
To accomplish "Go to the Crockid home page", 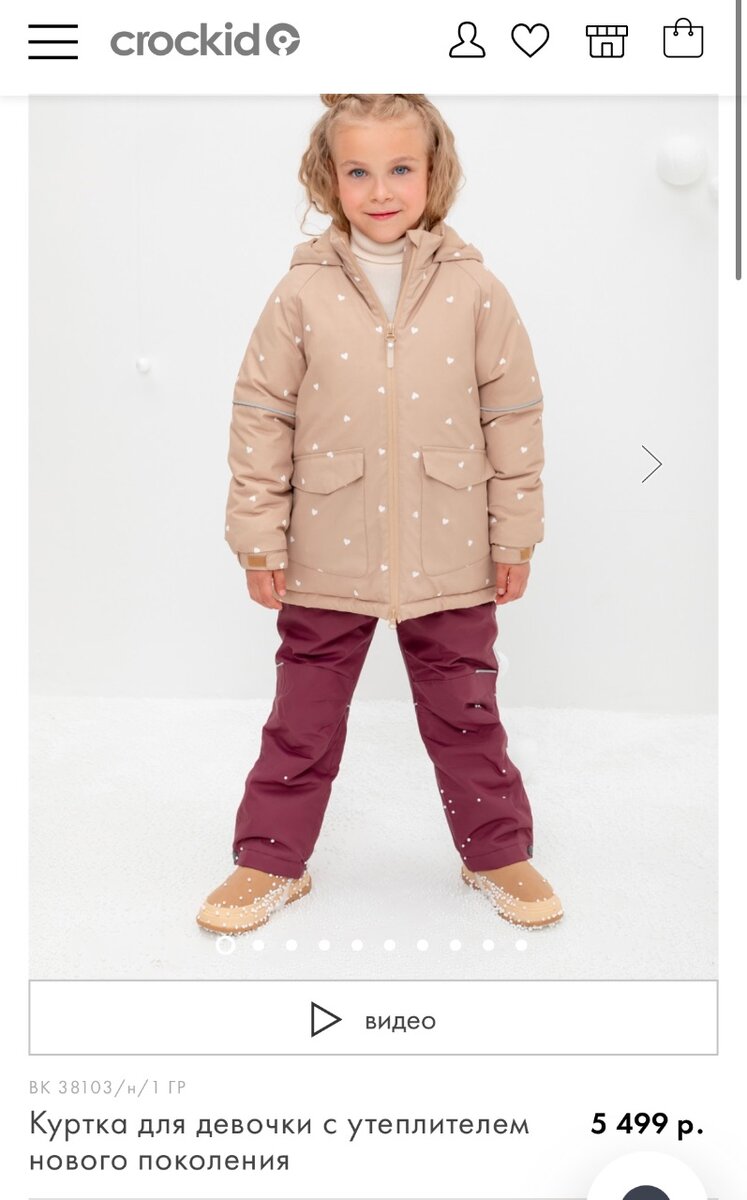I will coord(205,41).
